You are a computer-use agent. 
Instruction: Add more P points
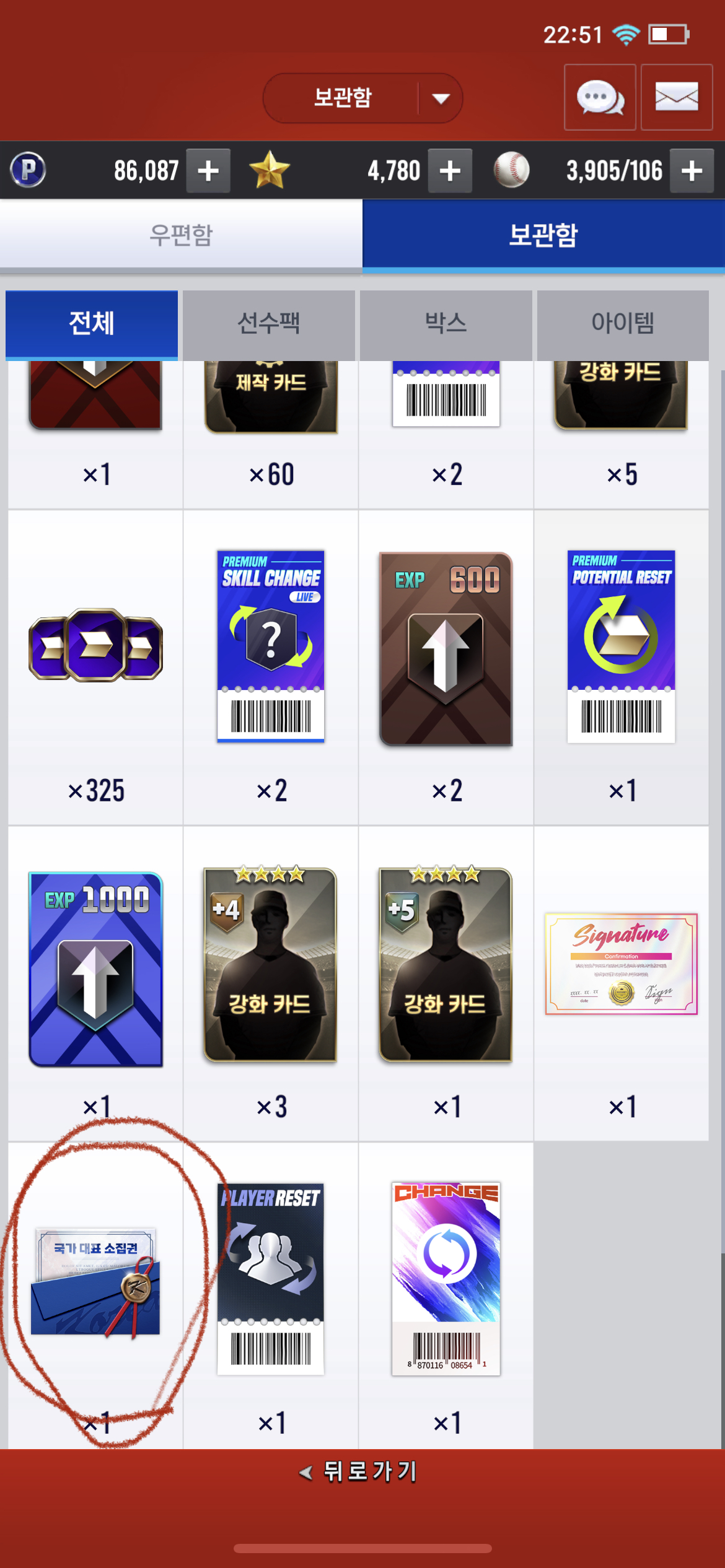[x=208, y=171]
